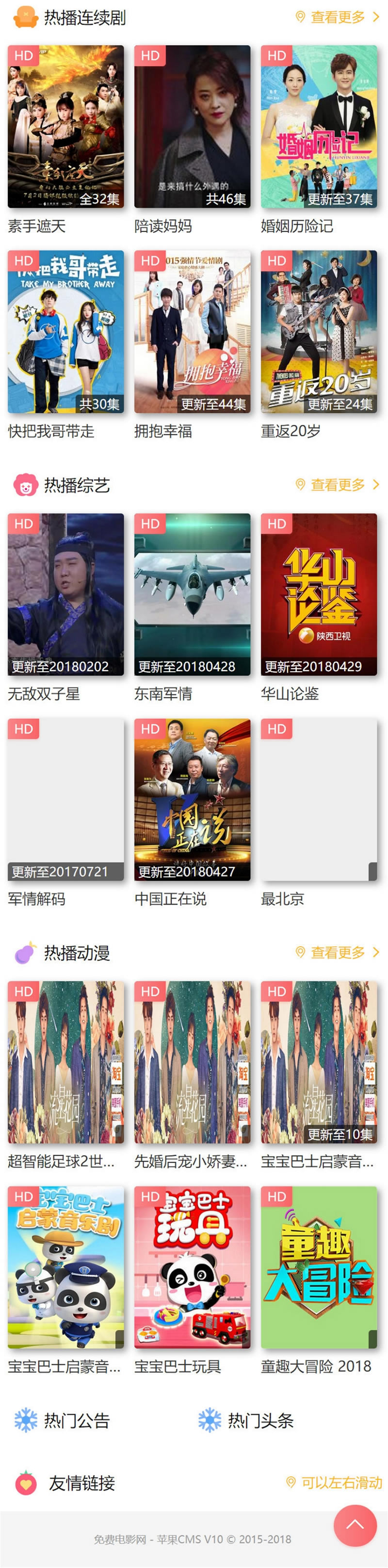This screenshot has width=388, height=1568.
Task: Open variety show 无敌双子星
Action: (x=65, y=594)
